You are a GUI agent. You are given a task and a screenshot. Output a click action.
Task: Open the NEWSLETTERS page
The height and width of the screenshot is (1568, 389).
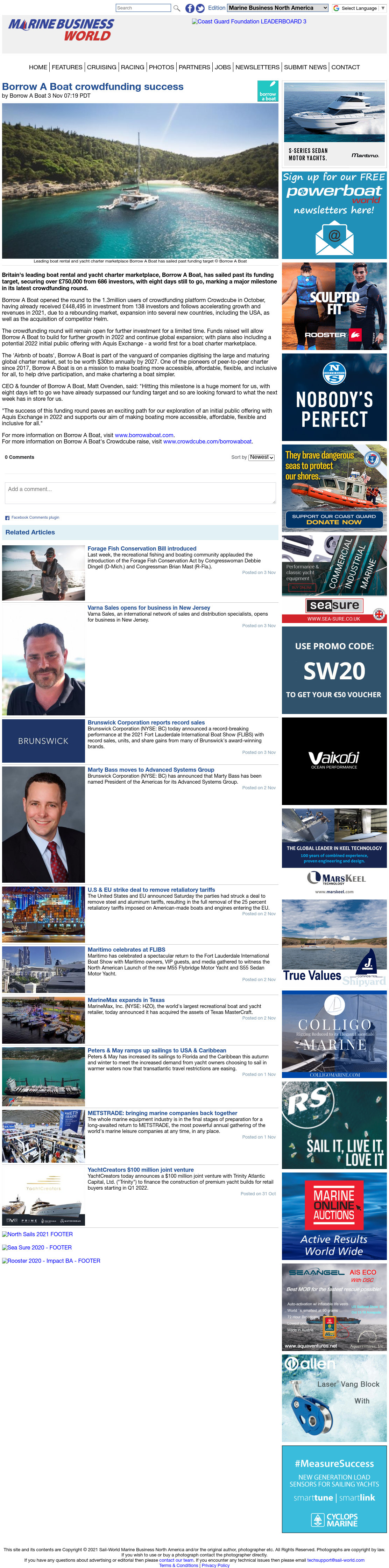tap(257, 68)
